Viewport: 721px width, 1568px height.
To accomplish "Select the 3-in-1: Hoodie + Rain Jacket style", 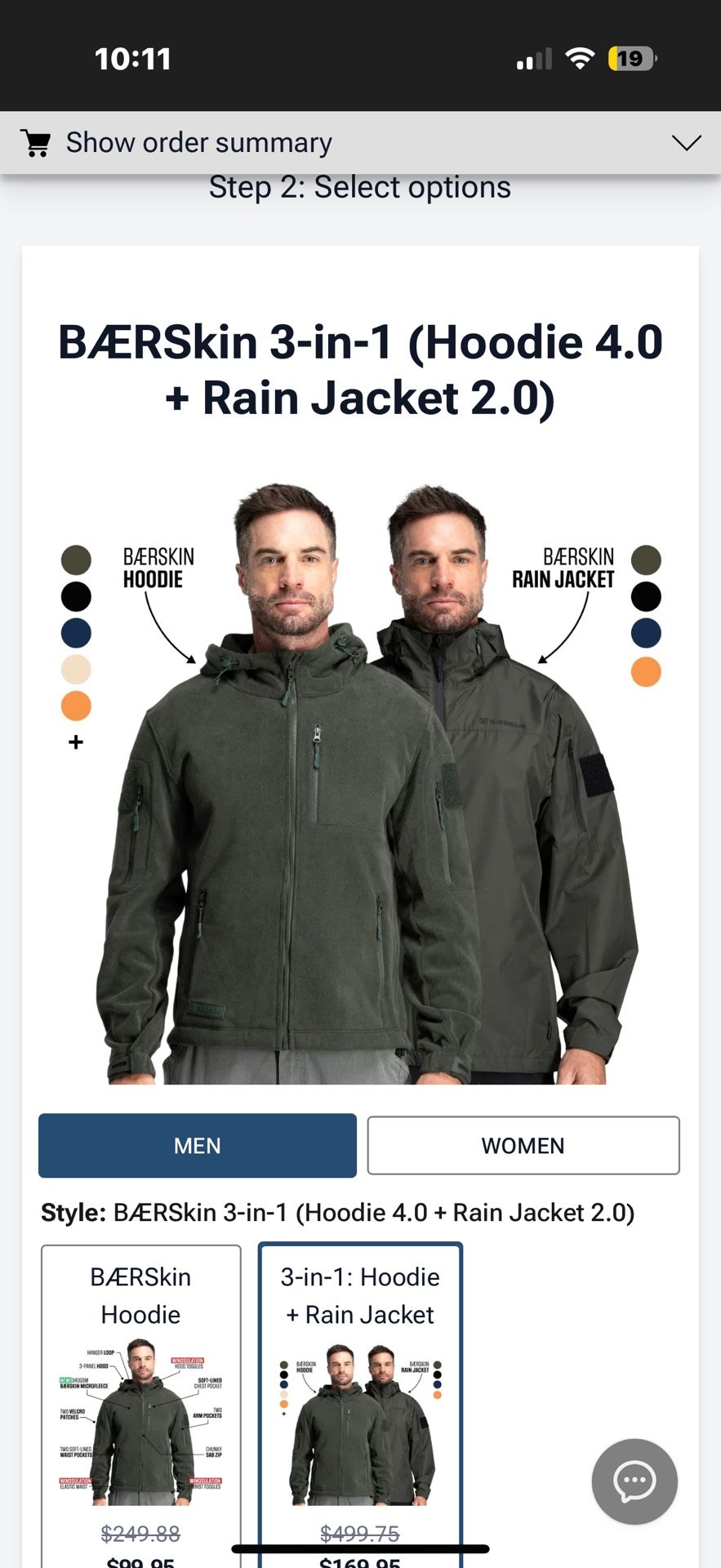I will click(360, 1388).
